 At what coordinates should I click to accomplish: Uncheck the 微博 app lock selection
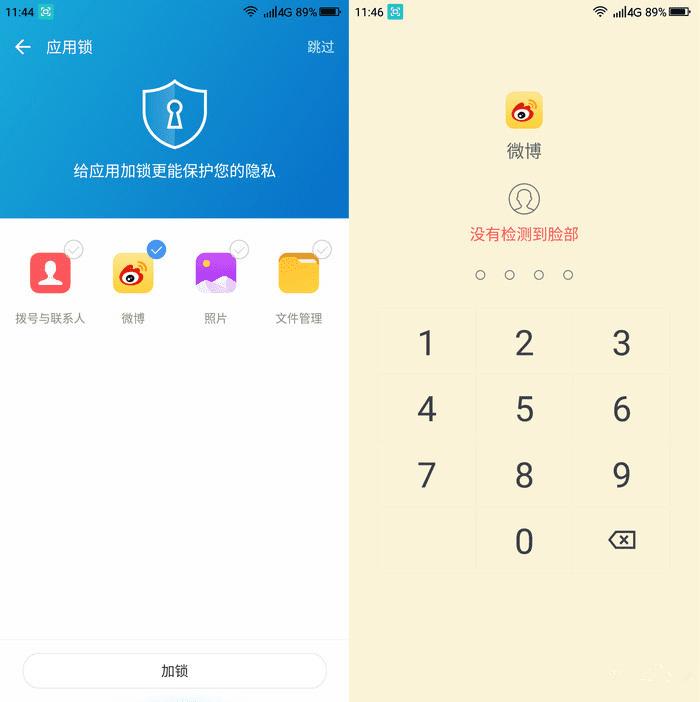click(133, 274)
